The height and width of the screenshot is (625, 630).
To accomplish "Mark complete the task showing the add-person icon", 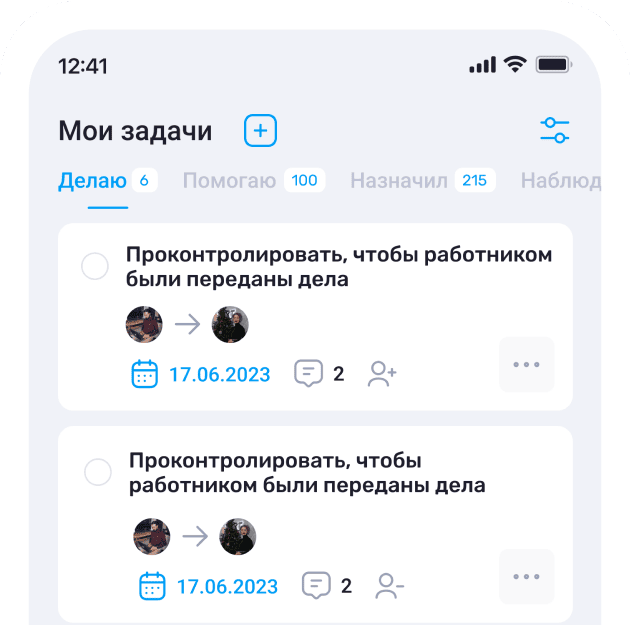I will click(95, 267).
